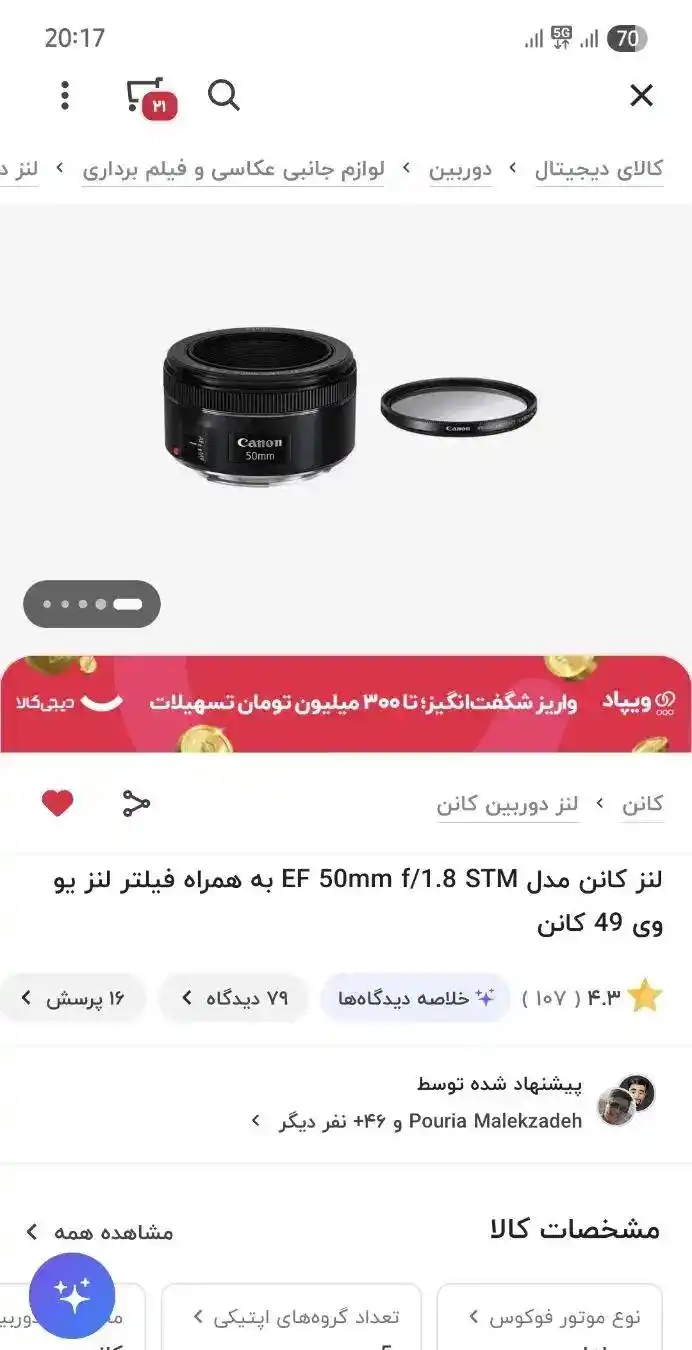Open the ویپاد 300 million Toman loan banner
The width and height of the screenshot is (692, 1350).
[x=346, y=703]
